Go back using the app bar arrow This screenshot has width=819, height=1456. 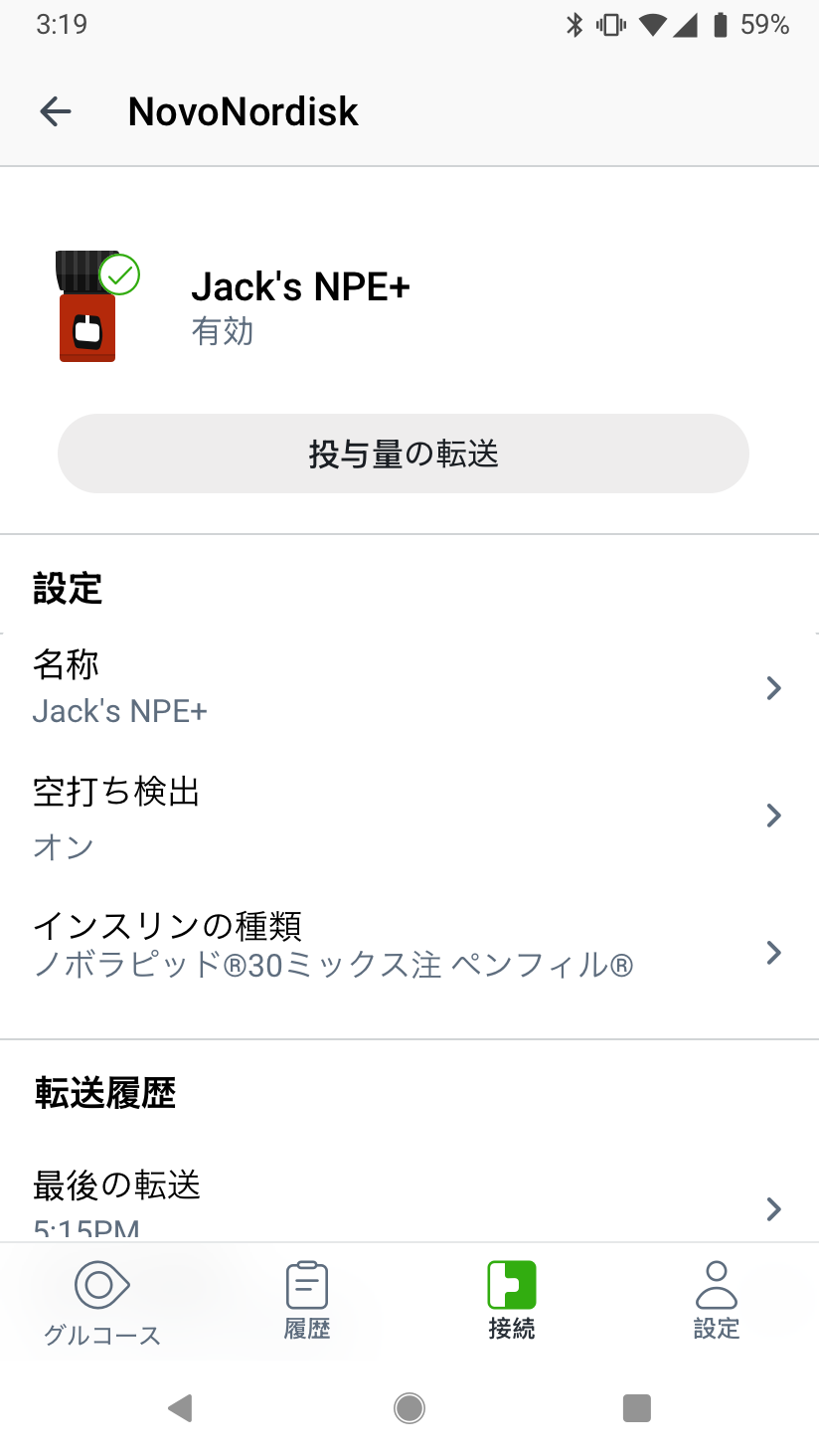tap(56, 111)
